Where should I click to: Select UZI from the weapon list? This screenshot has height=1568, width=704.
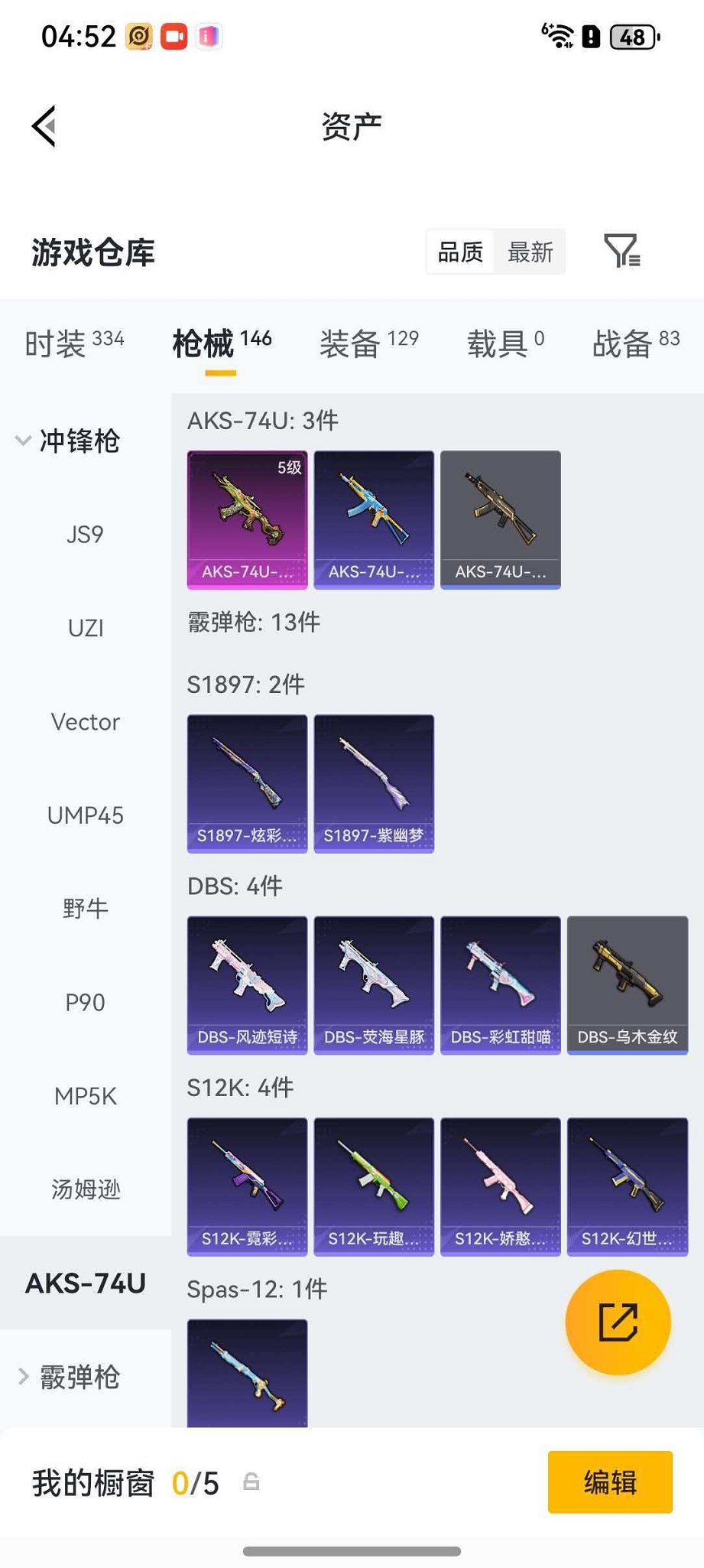click(86, 628)
